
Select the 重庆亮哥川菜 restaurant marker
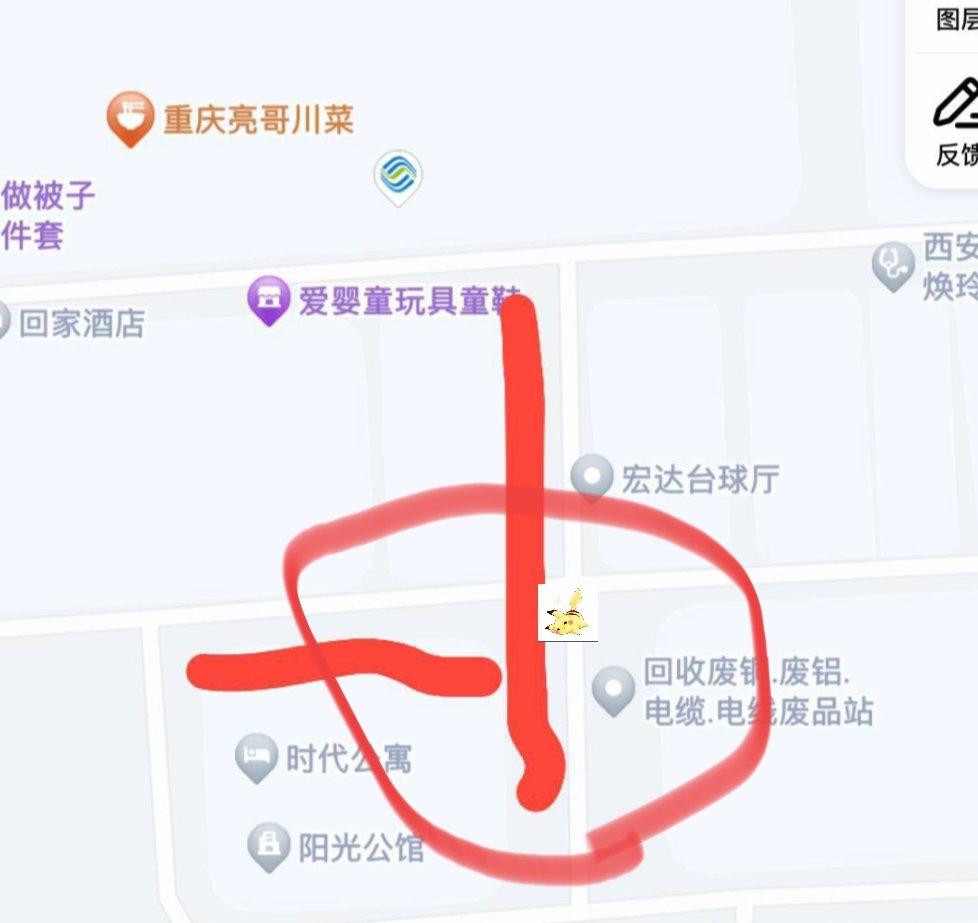[x=130, y=117]
